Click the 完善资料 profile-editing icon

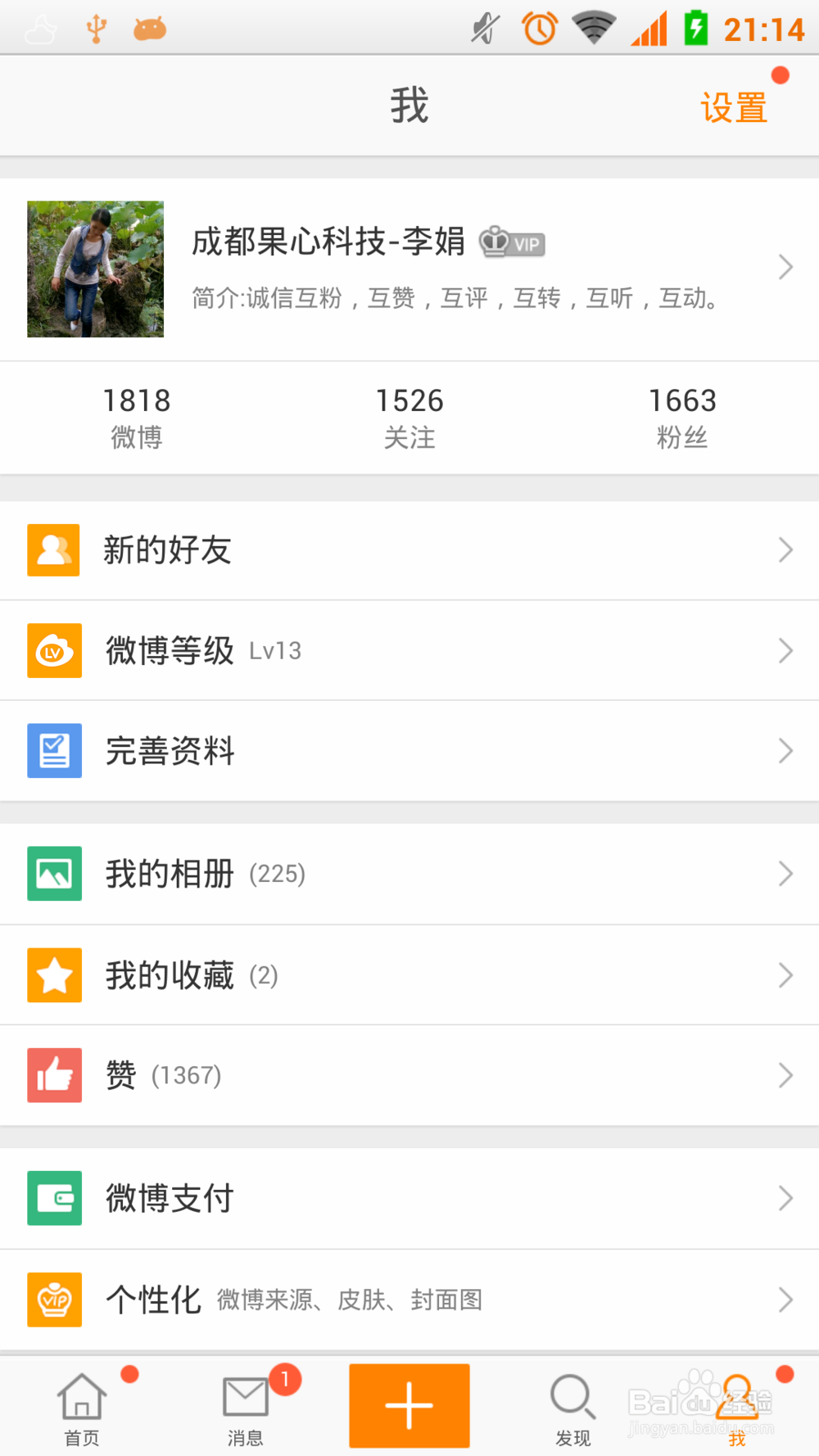click(53, 751)
